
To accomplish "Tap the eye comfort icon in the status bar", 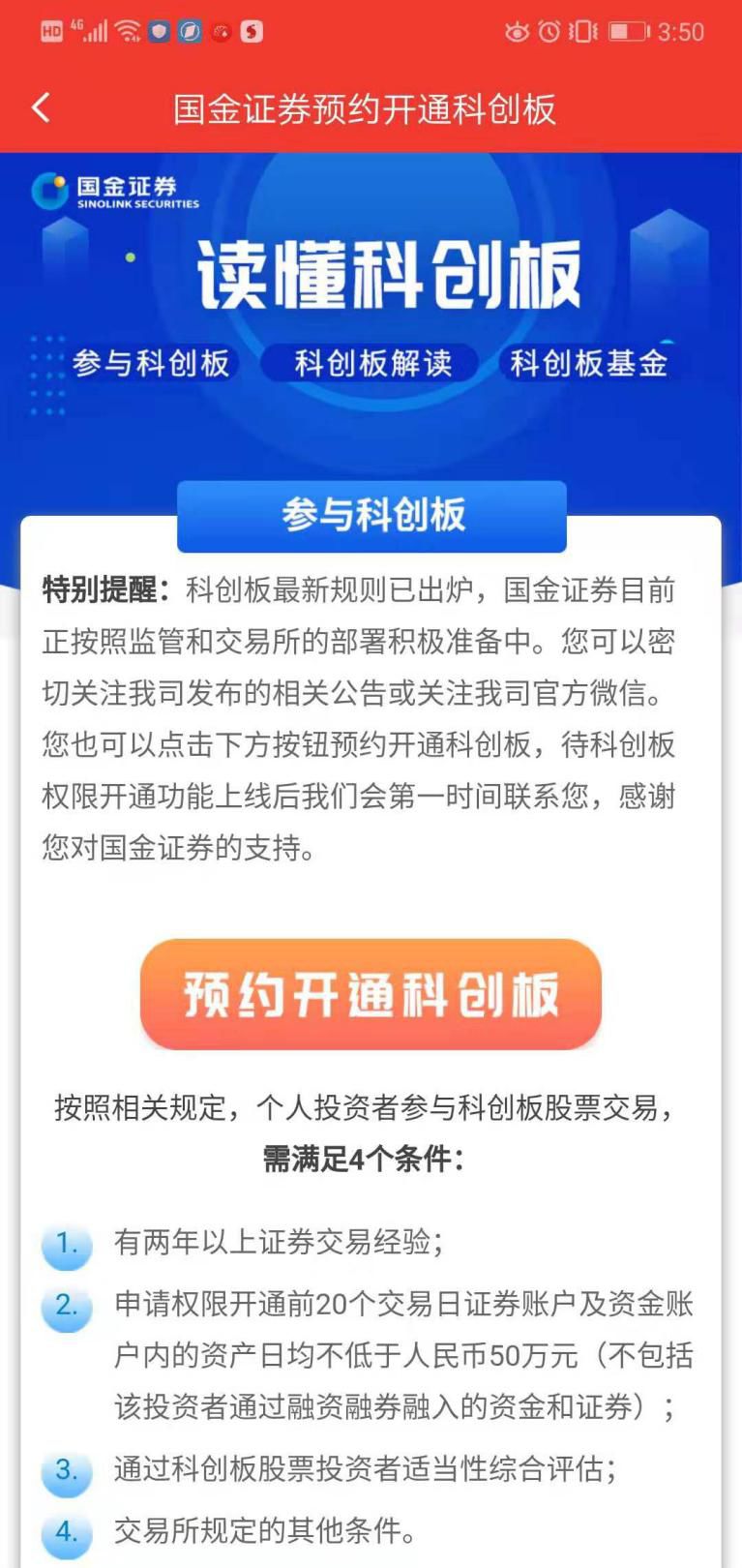I will tap(515, 31).
